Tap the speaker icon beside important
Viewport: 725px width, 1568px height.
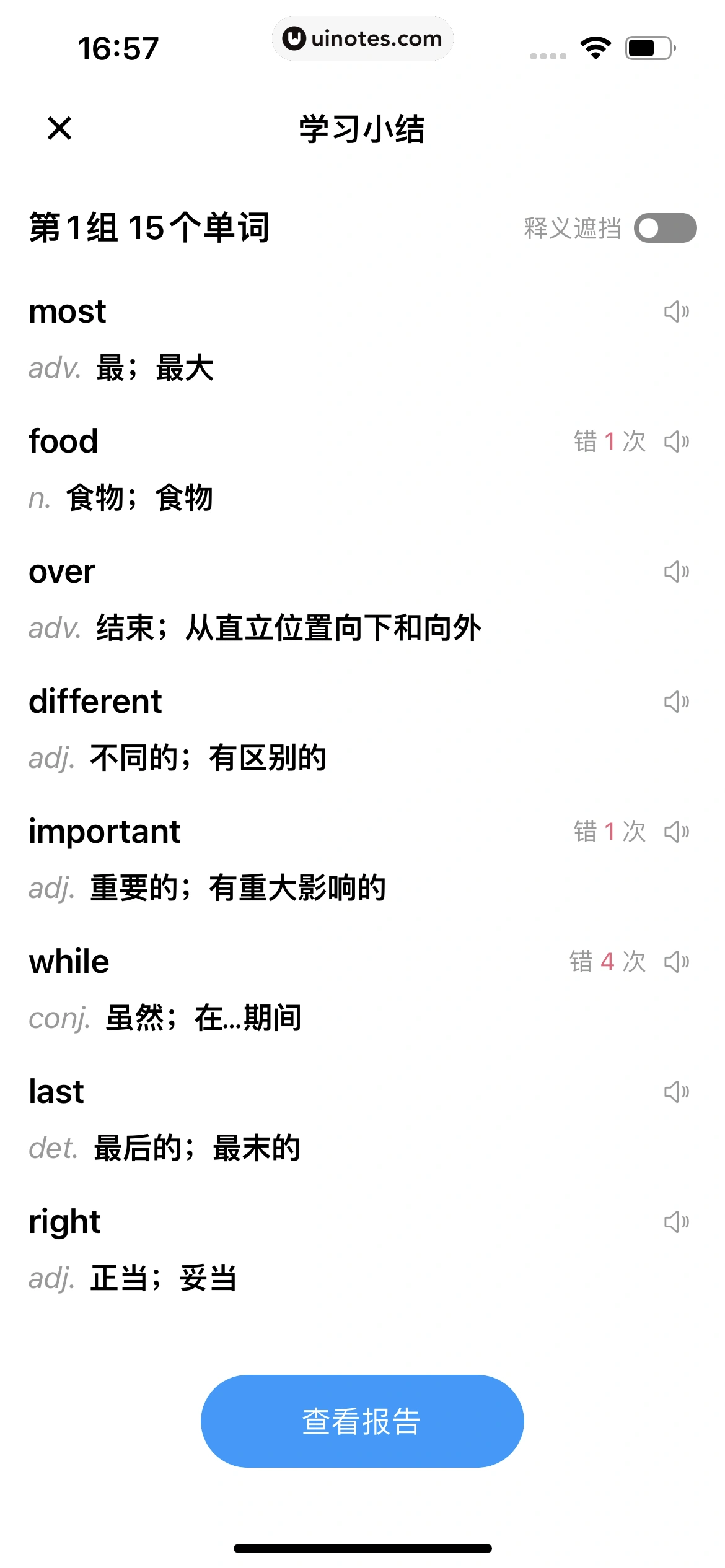coord(675,831)
